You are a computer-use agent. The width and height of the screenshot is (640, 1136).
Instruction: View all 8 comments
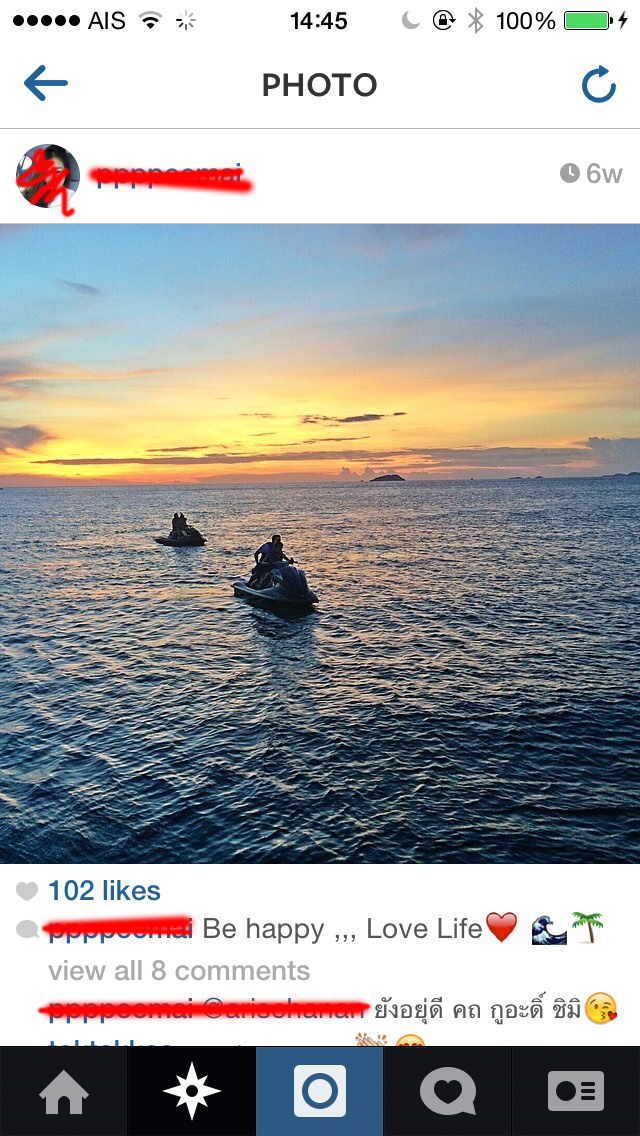click(x=179, y=970)
